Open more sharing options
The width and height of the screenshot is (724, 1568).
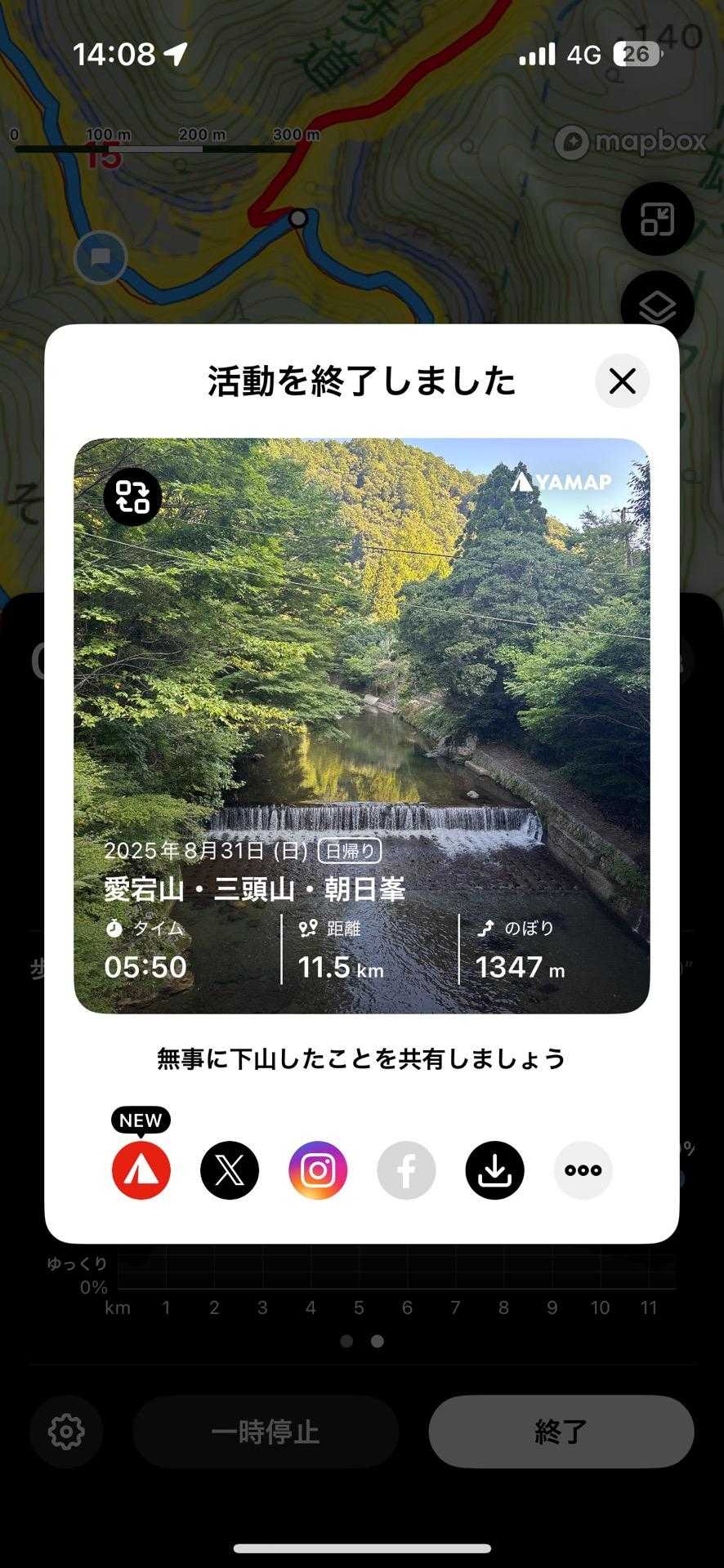(x=583, y=1169)
